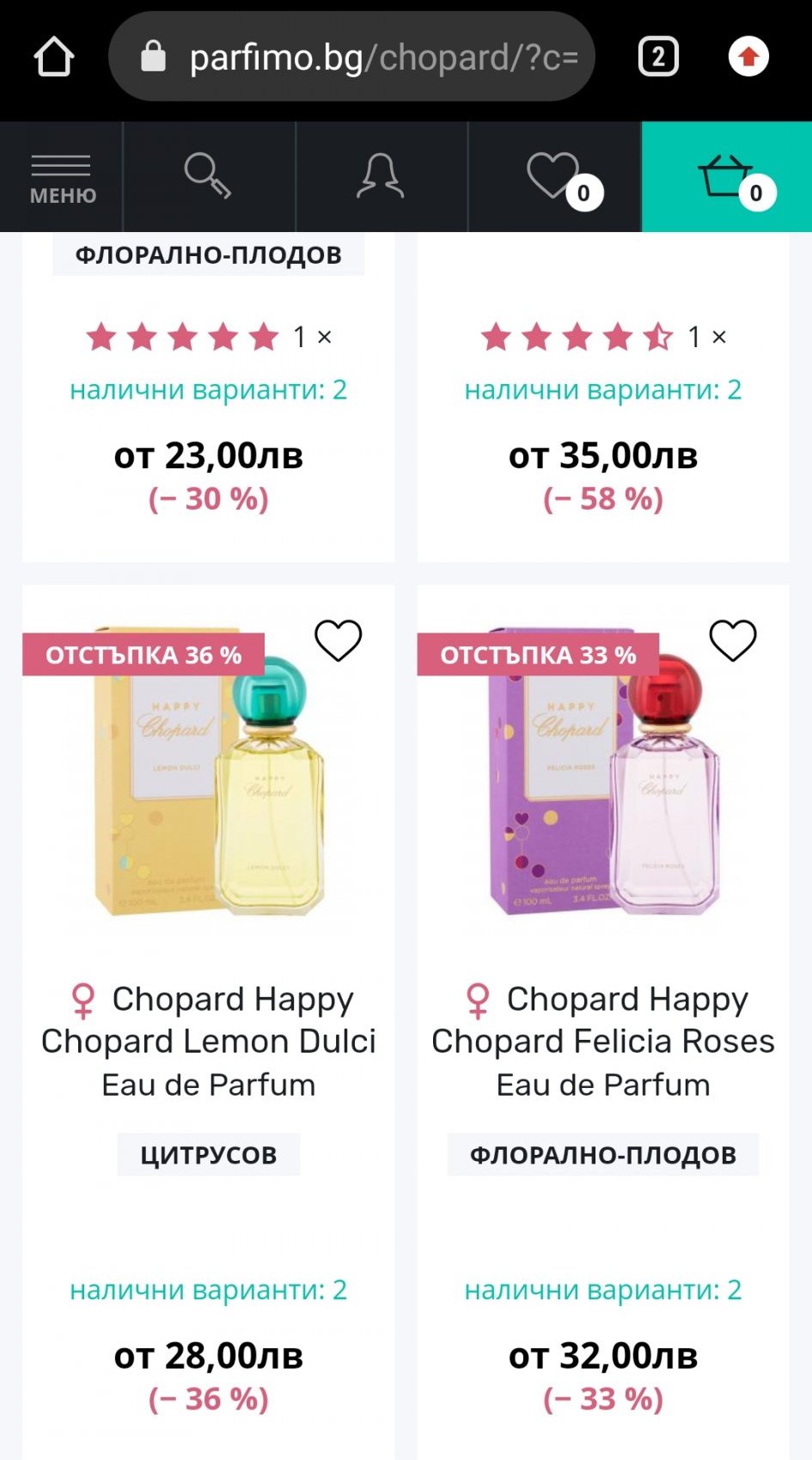The height and width of the screenshot is (1460, 812).
Task: Open the product card priced from 23,00лв
Action: pos(209,455)
